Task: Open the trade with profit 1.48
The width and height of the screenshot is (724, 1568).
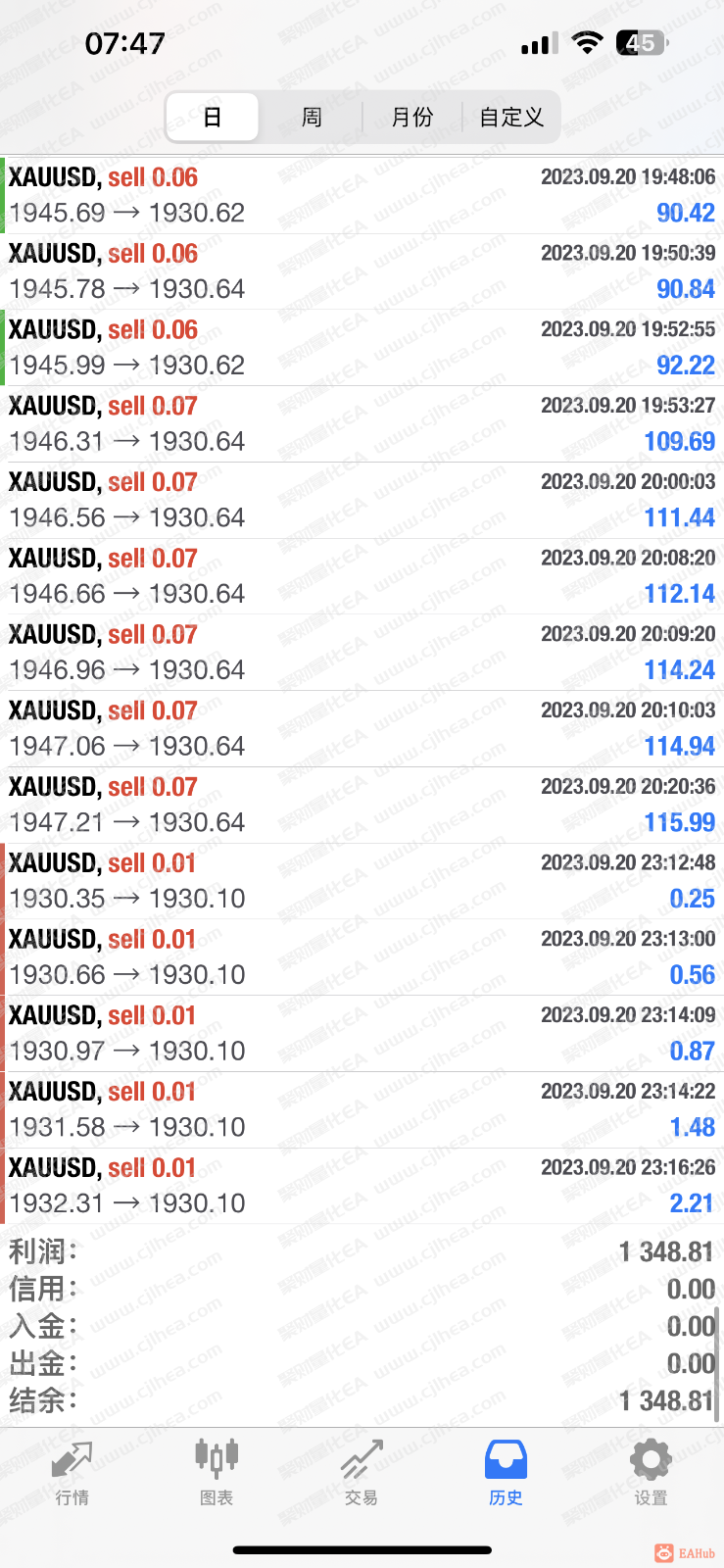Action: [x=362, y=1109]
